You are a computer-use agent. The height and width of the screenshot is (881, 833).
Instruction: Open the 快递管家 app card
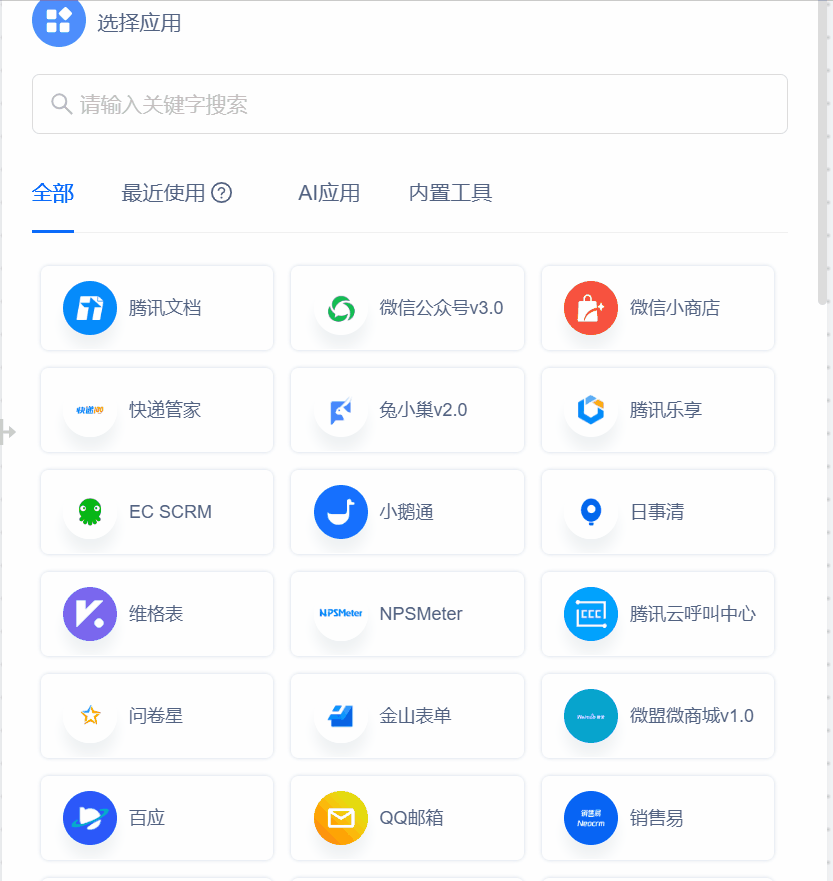coord(157,410)
